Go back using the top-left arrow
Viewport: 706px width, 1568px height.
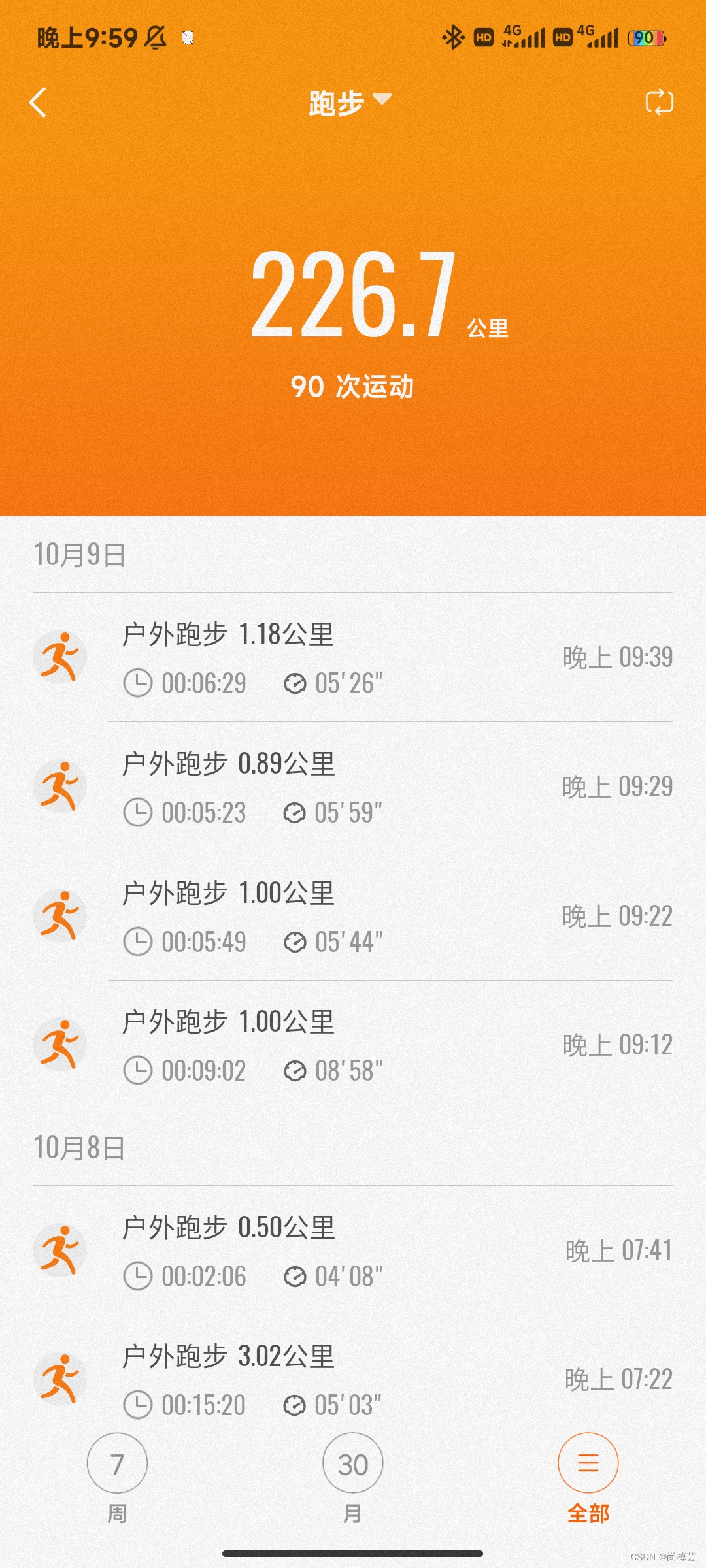[39, 103]
